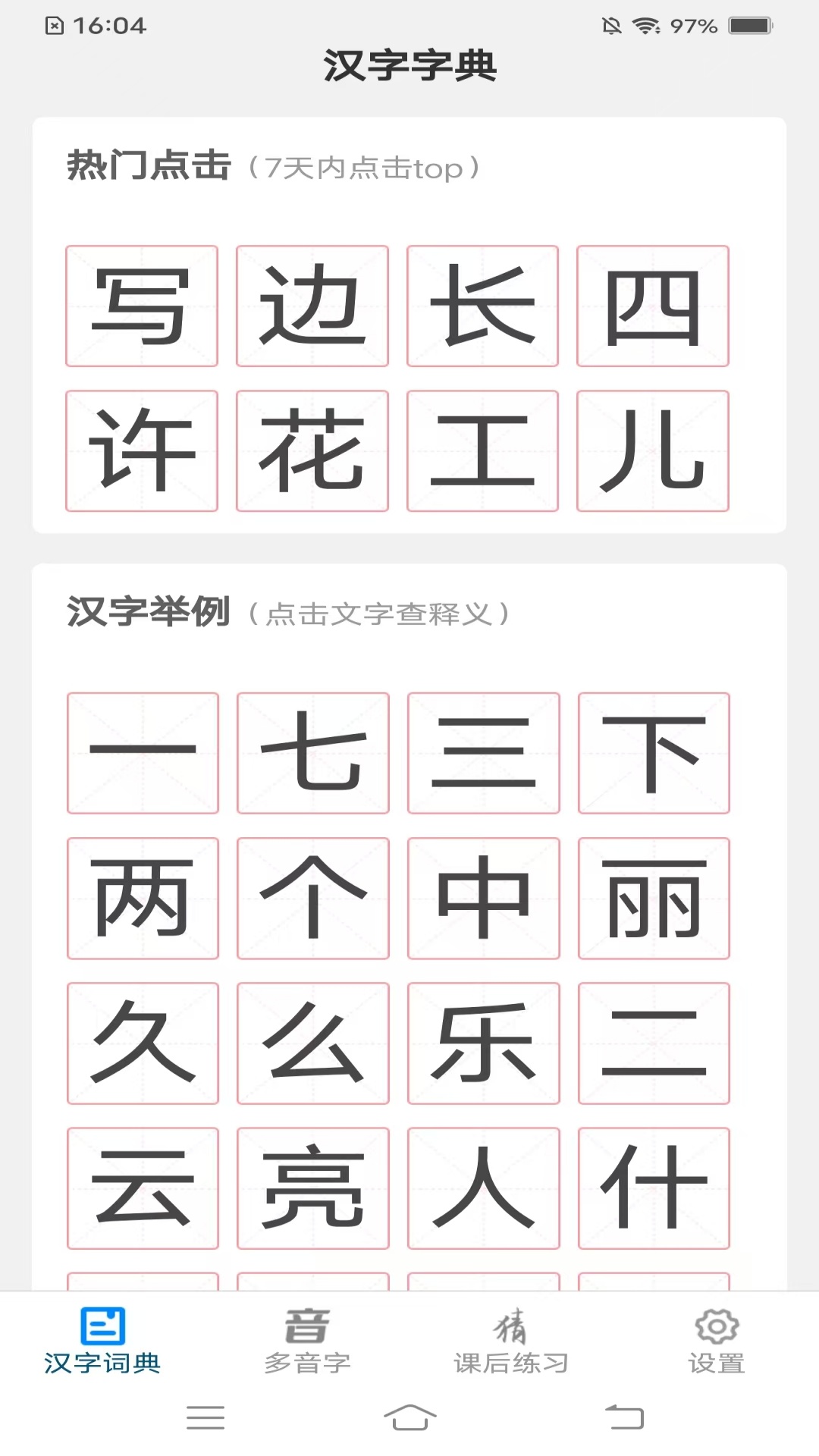
Task: Go to the 设置 tab
Action: coord(716,1342)
